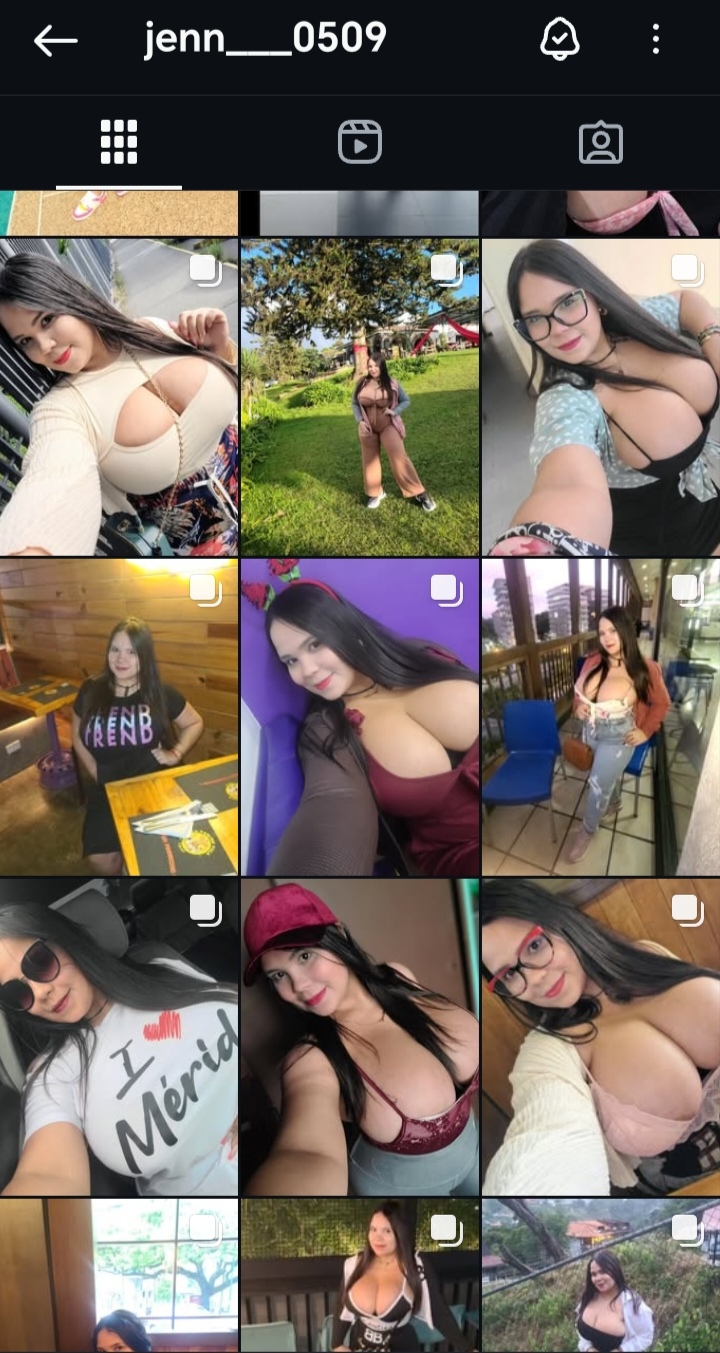Open the notification bell settings
Screen dimensions: 720x1353
[x=560, y=40]
